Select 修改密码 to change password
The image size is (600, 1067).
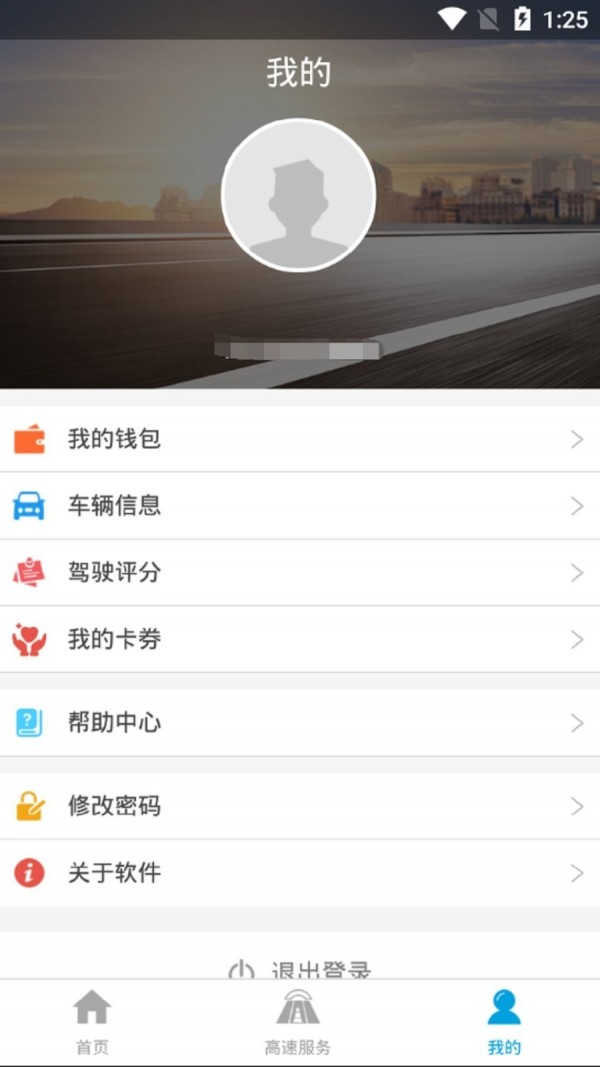coord(299,806)
